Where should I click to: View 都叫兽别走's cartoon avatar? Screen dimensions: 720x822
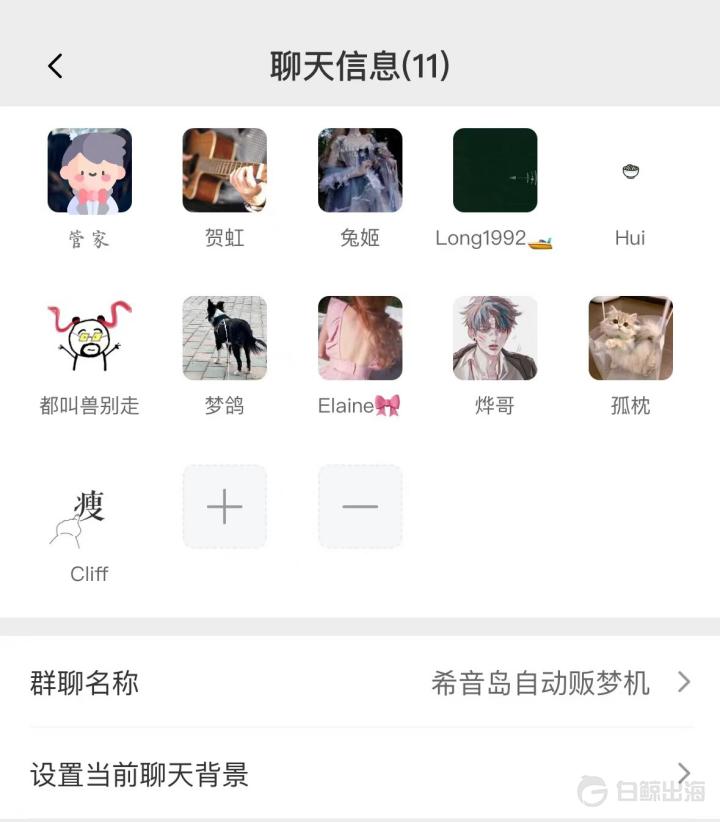coord(88,337)
